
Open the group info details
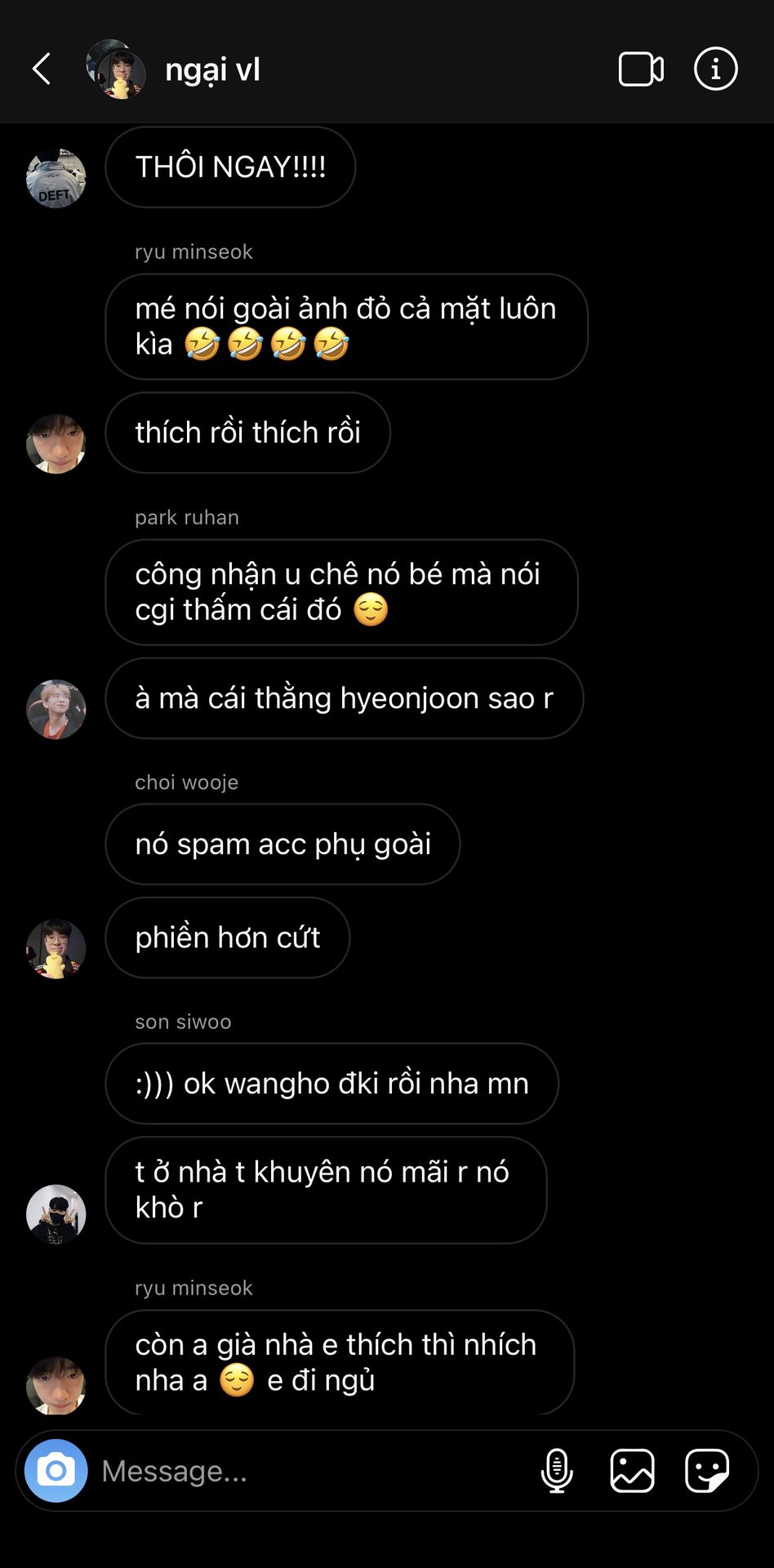pyautogui.click(x=715, y=69)
